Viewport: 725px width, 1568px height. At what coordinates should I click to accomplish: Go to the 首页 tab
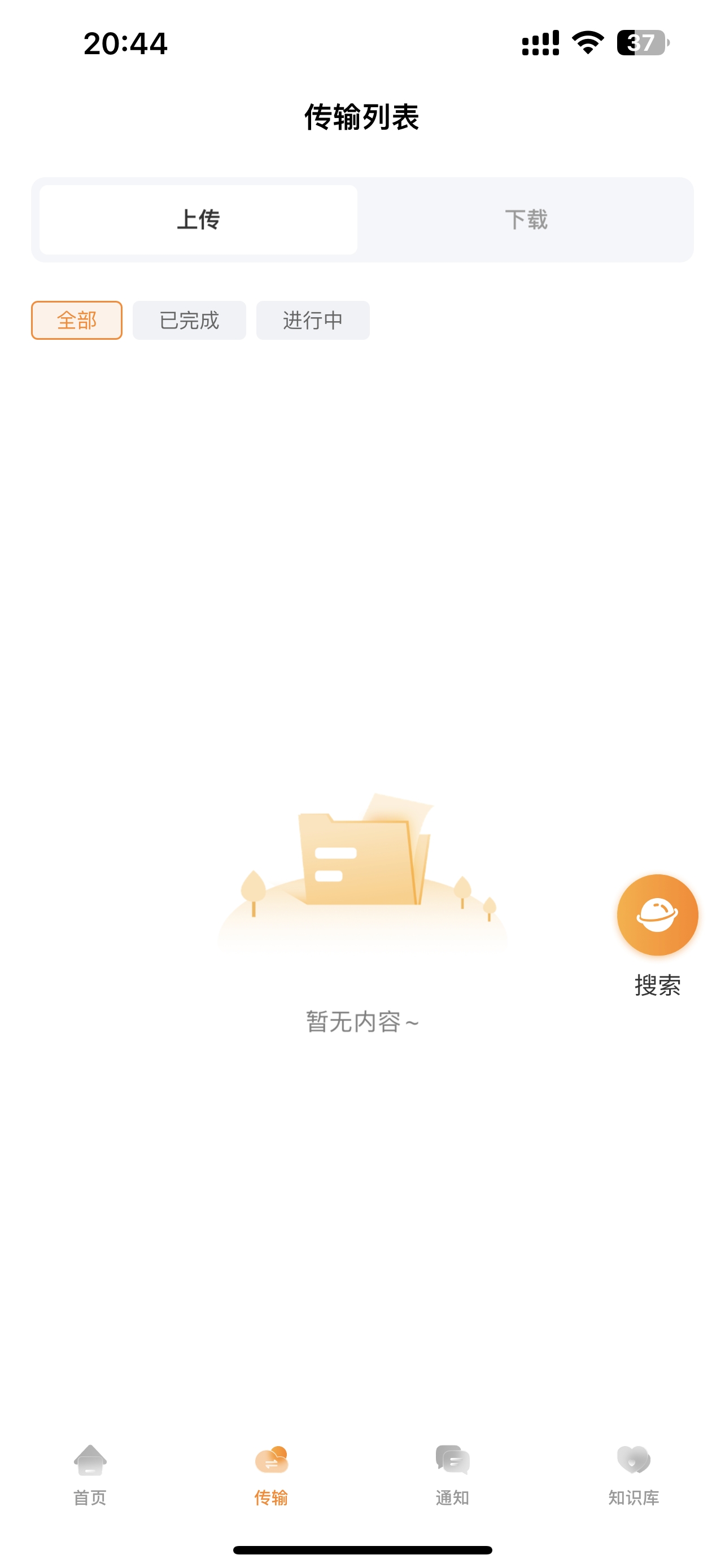tap(90, 1474)
